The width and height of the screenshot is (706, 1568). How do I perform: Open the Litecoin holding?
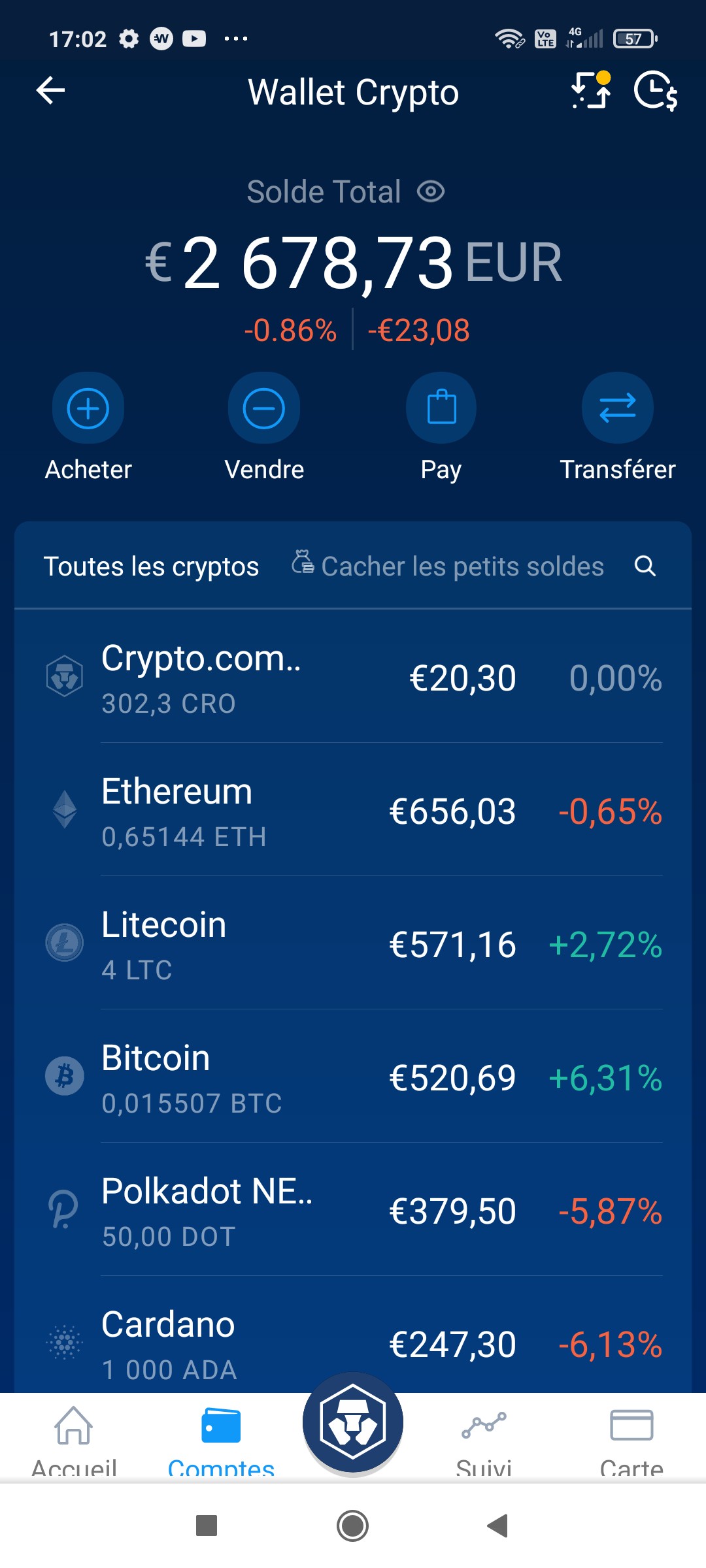[x=353, y=943]
